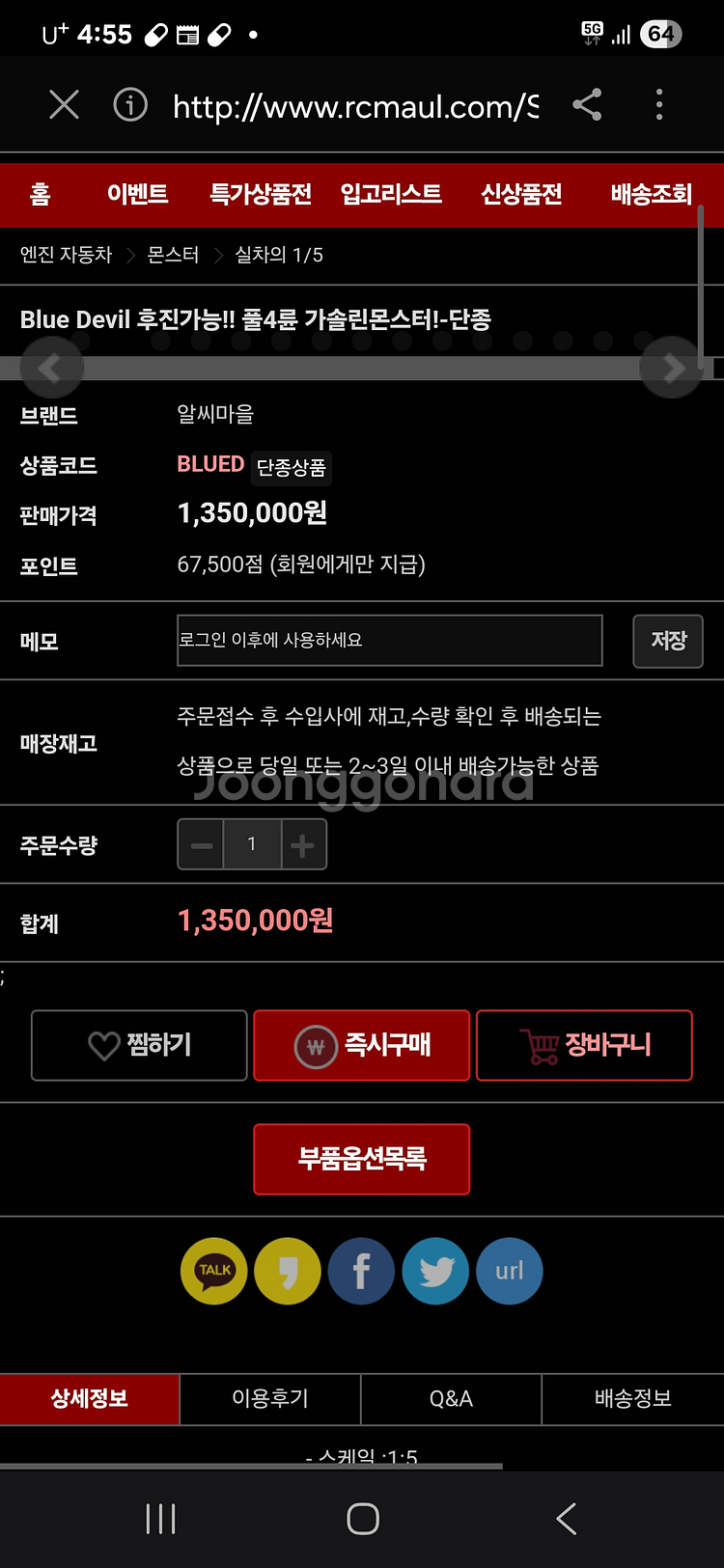
Task: Go to 엔진 자동차 breadcrumb category
Action: click(66, 255)
